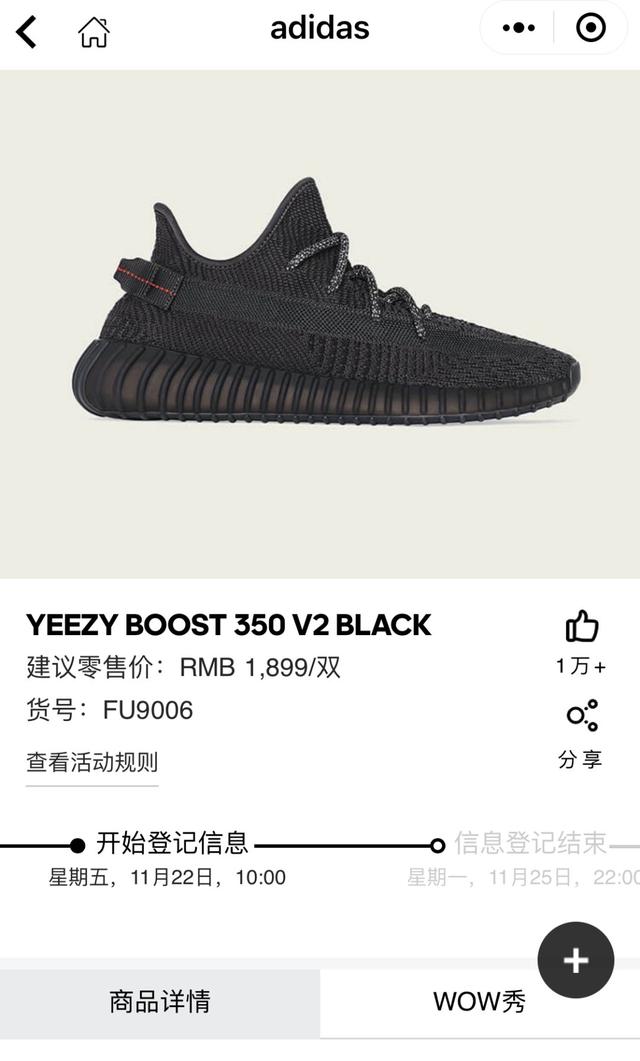
Task: Open the 查看活动规则 link
Action: pyautogui.click(x=92, y=762)
